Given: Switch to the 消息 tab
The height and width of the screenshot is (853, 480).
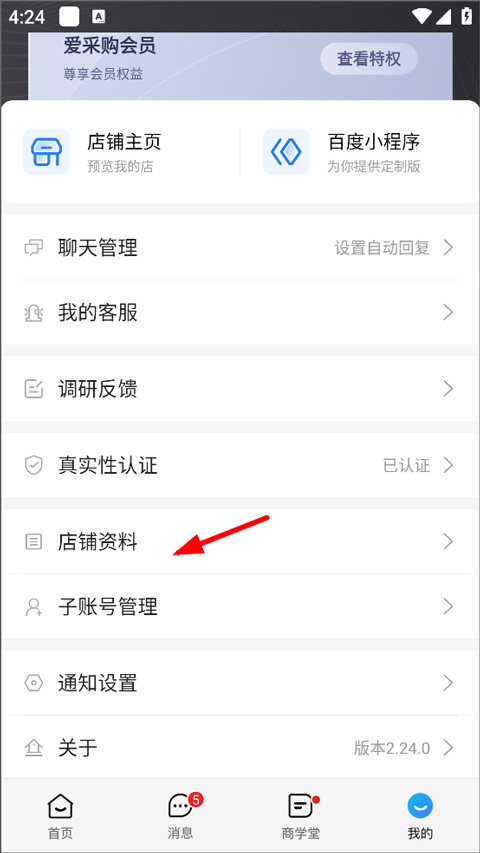Looking at the screenshot, I should 180,816.
